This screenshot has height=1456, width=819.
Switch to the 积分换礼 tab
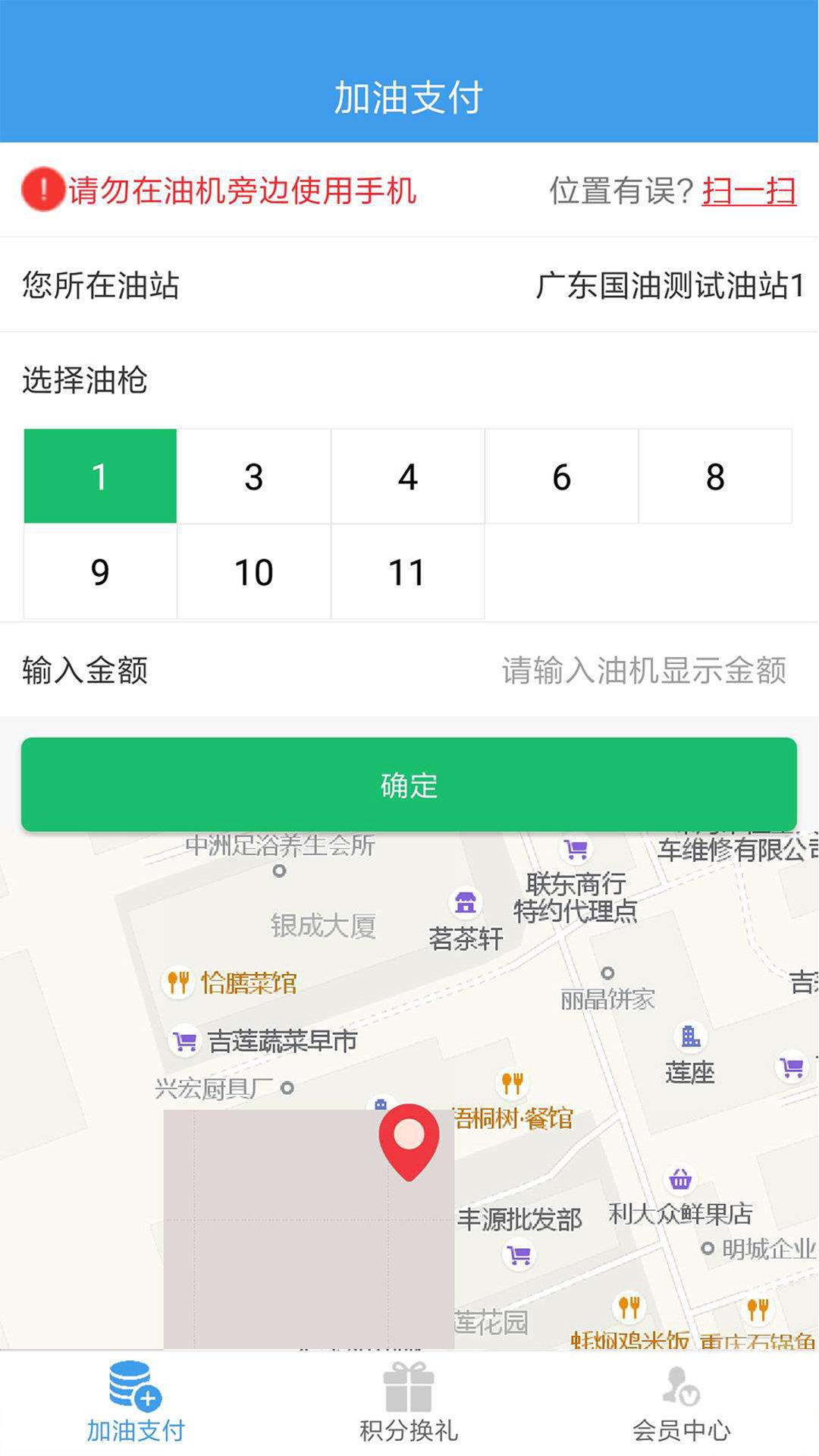click(x=409, y=1403)
